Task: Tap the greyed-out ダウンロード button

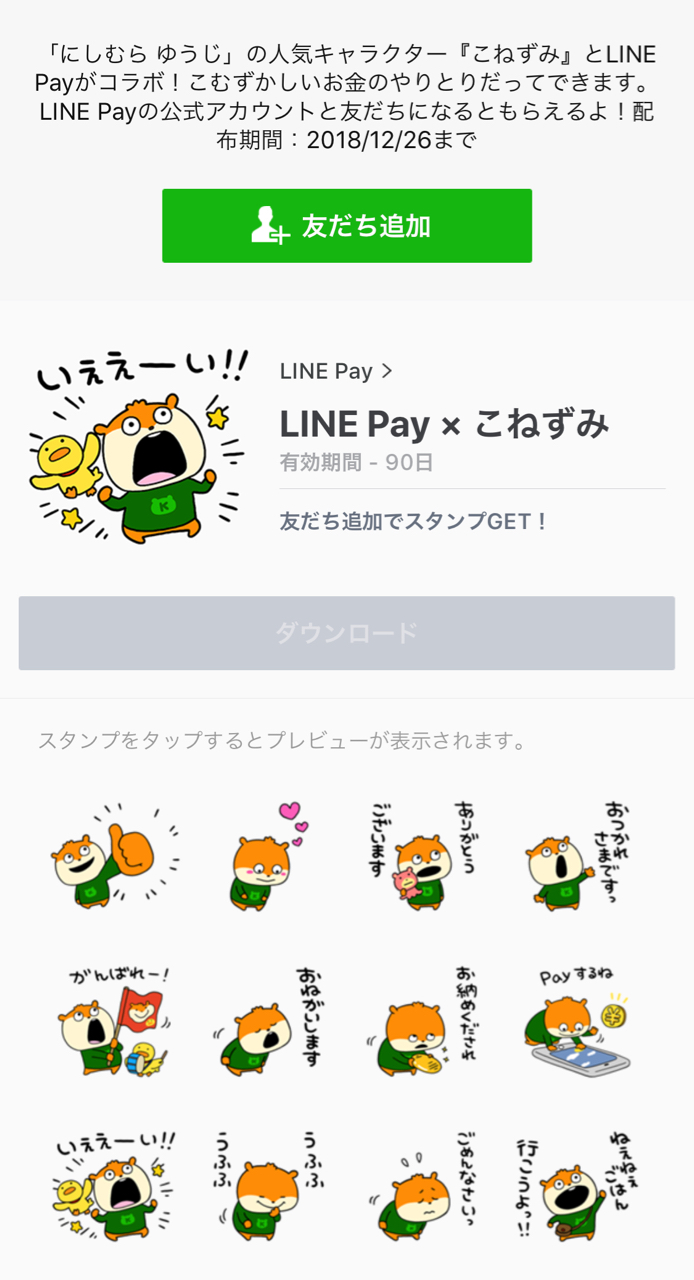Action: [x=346, y=633]
